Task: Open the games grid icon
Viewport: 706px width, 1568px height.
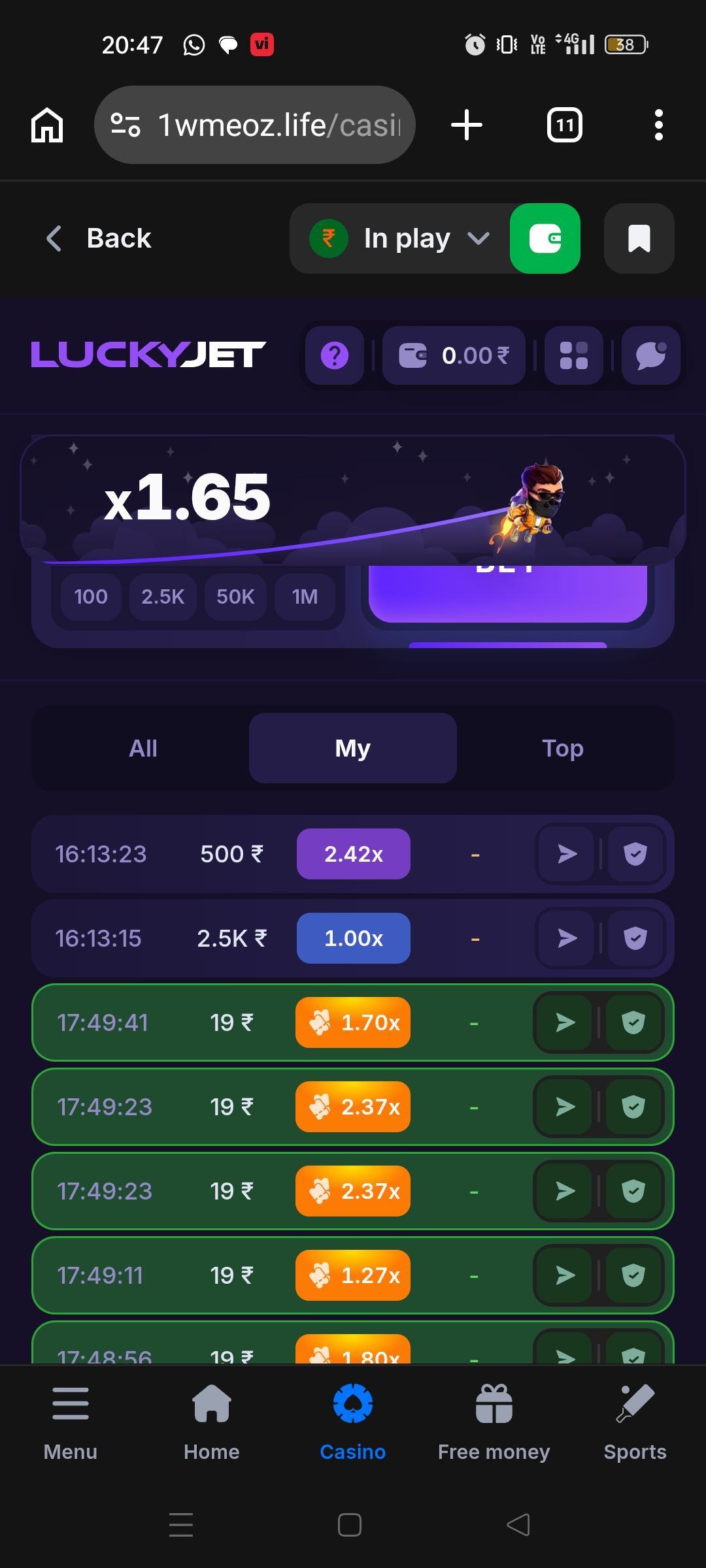Action: [573, 355]
